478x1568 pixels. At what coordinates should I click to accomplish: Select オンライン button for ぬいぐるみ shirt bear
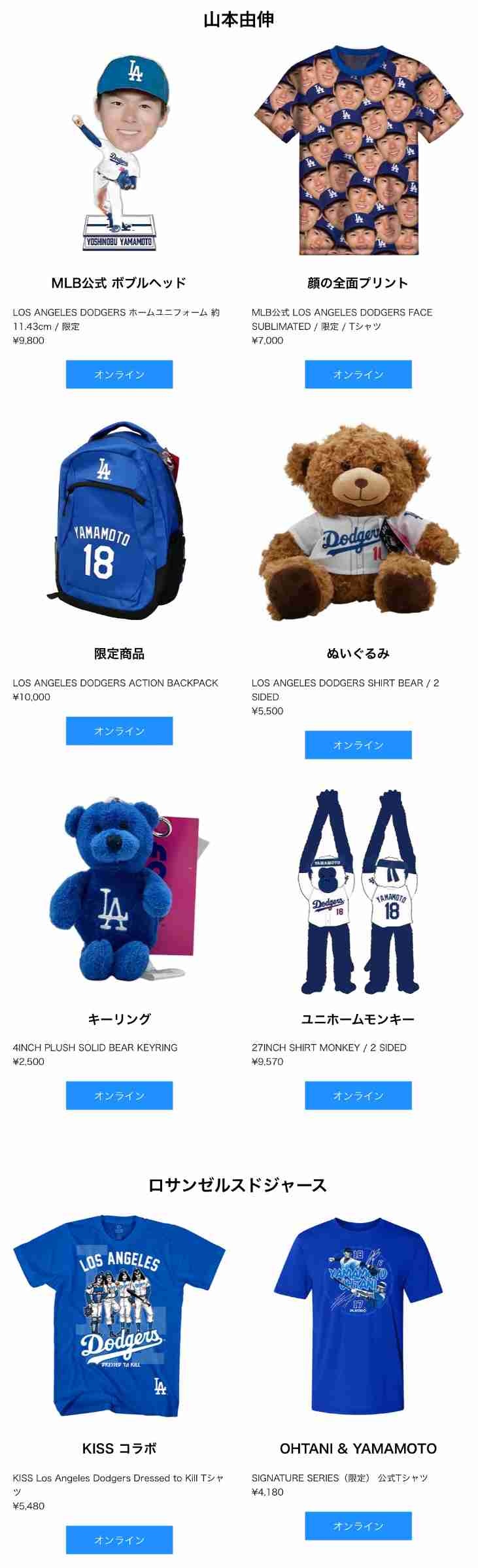coord(358,745)
